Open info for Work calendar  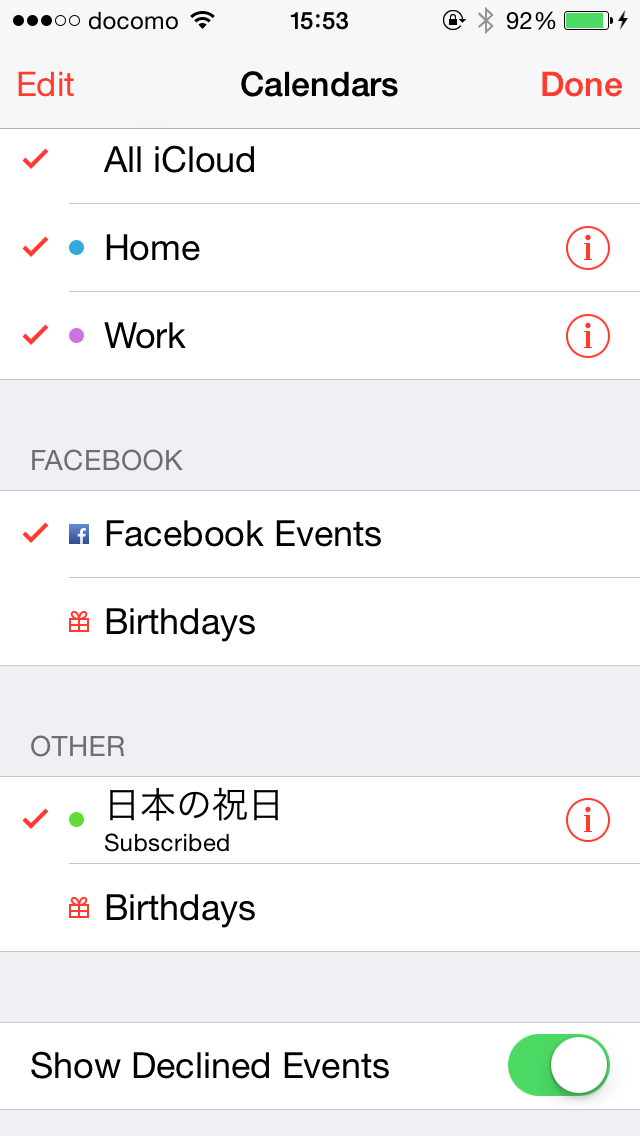point(587,335)
